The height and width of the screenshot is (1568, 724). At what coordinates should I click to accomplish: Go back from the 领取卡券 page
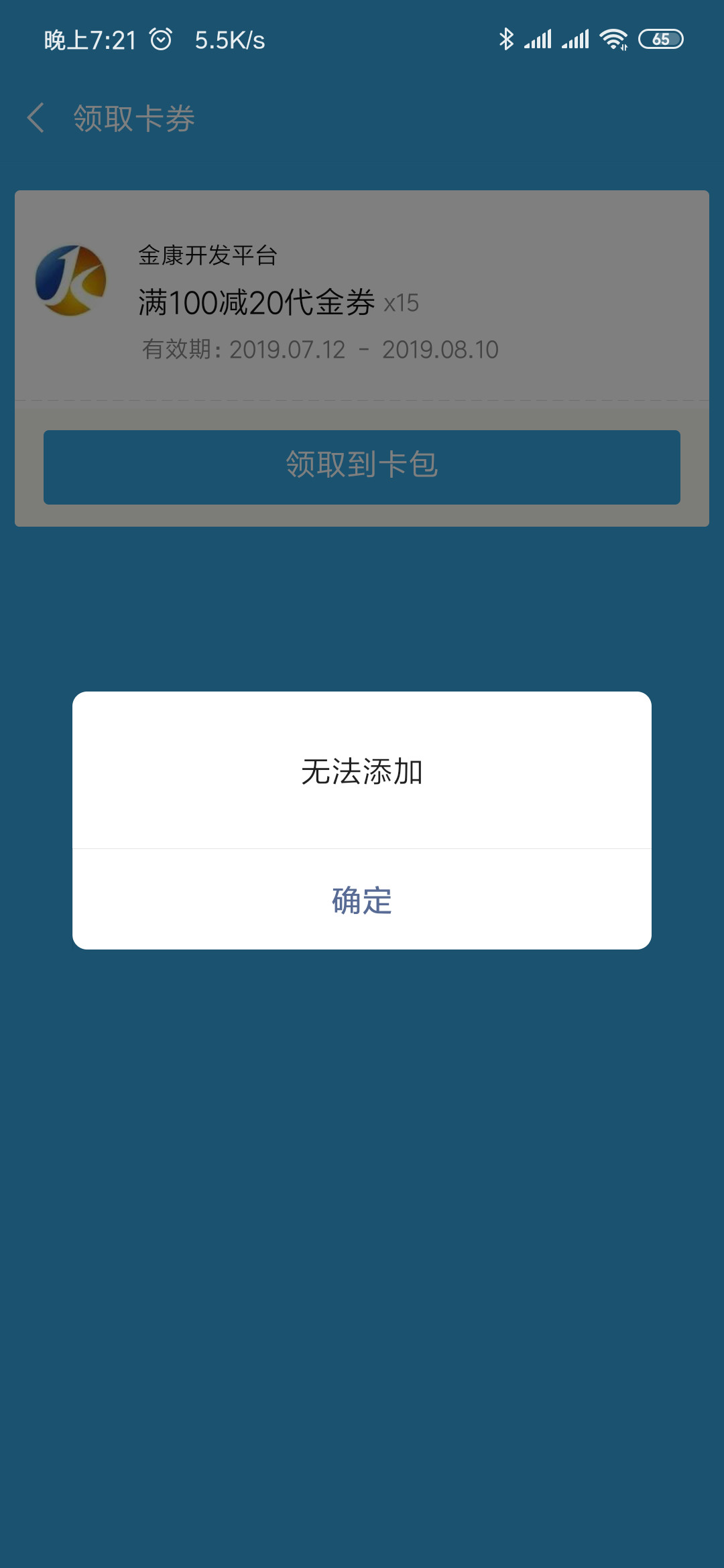(36, 118)
